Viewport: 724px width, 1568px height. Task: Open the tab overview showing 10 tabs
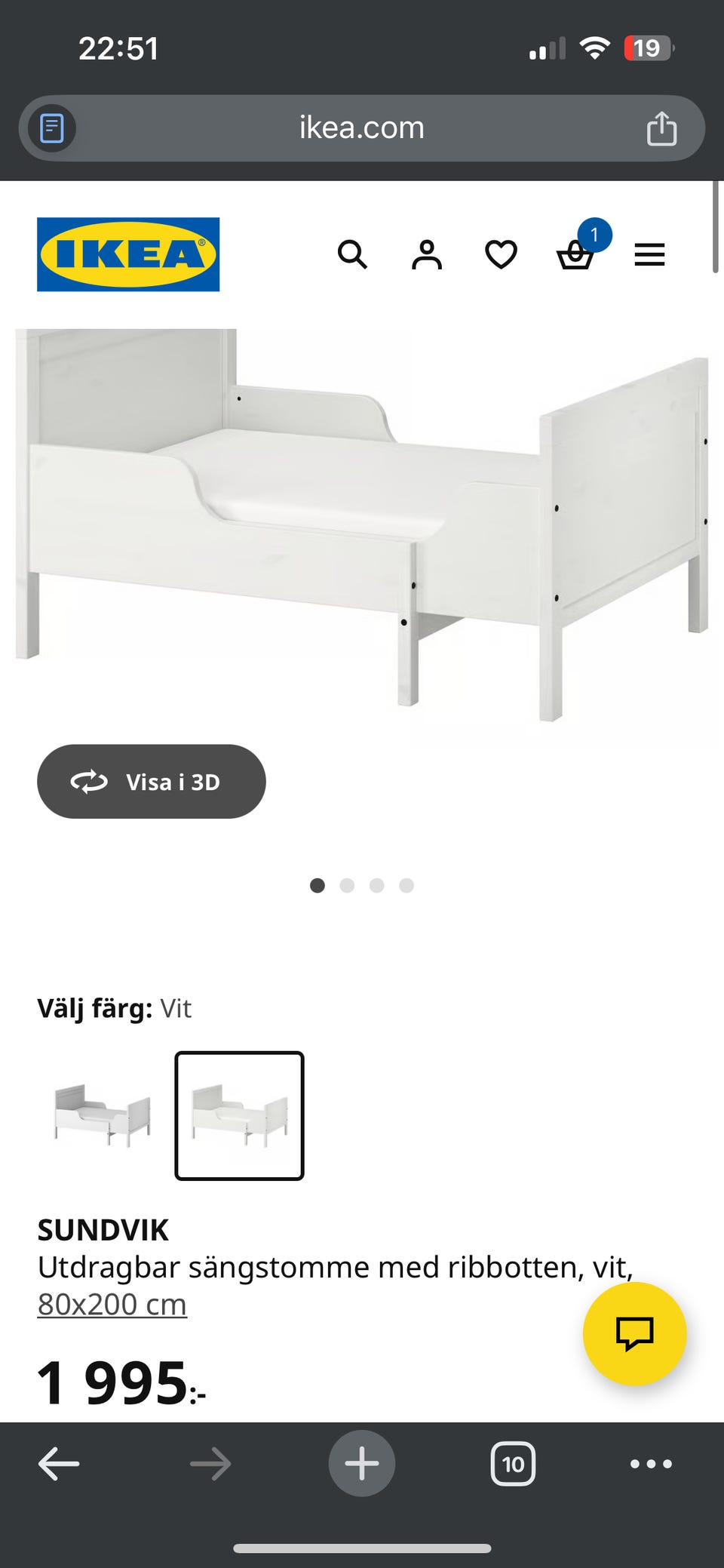(512, 1464)
